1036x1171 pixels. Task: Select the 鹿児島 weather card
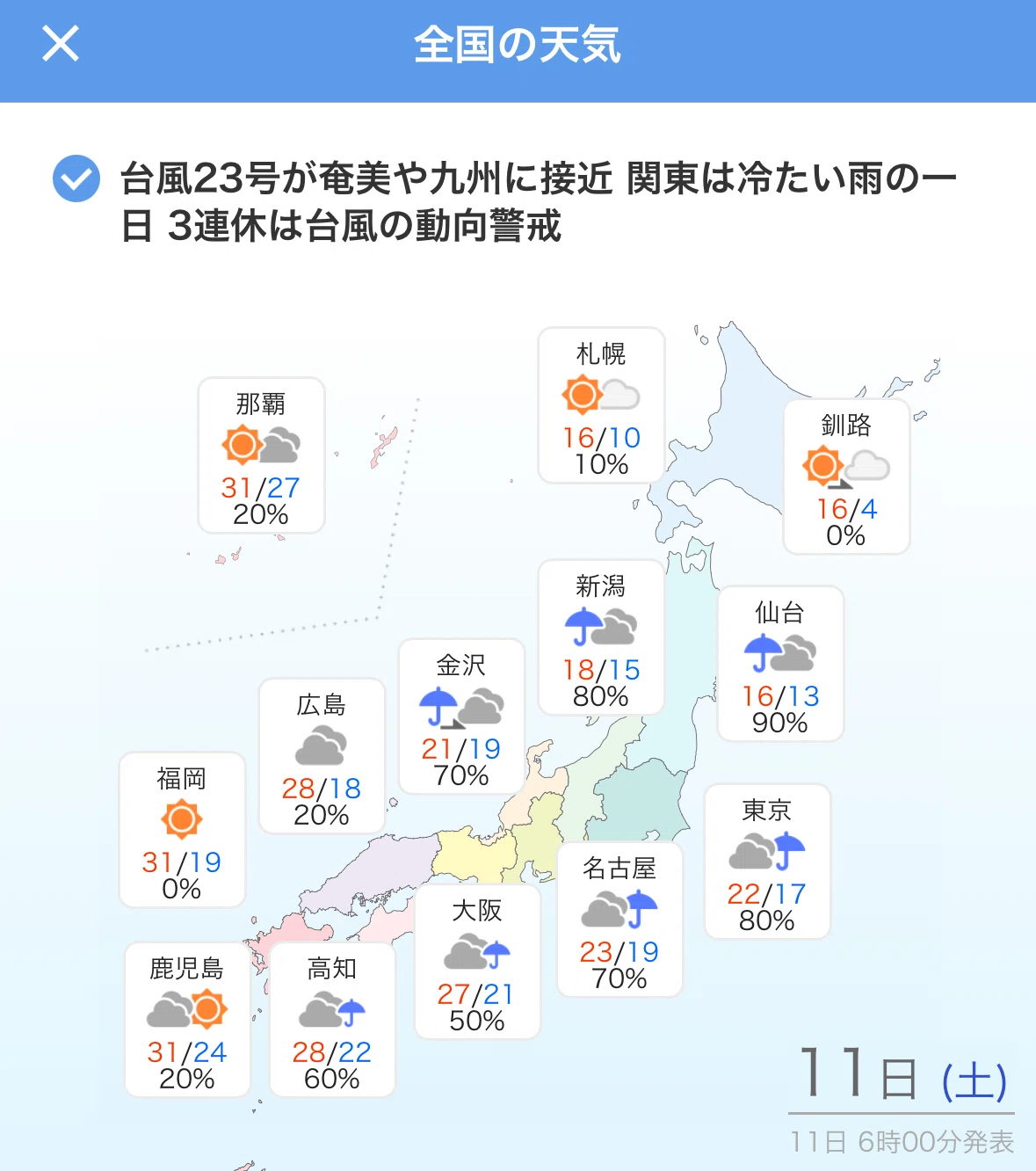[x=187, y=1020]
